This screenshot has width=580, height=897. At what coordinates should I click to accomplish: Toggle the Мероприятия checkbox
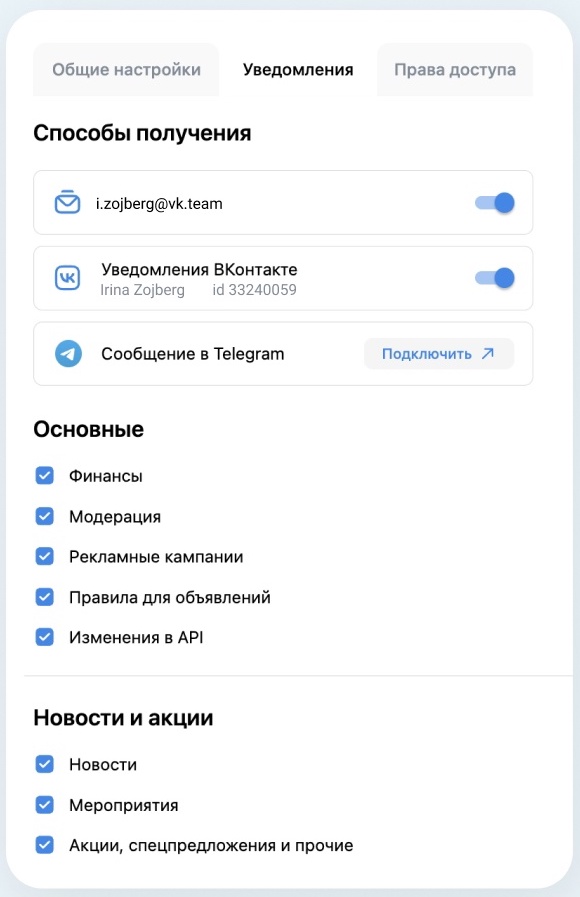pyautogui.click(x=45, y=804)
